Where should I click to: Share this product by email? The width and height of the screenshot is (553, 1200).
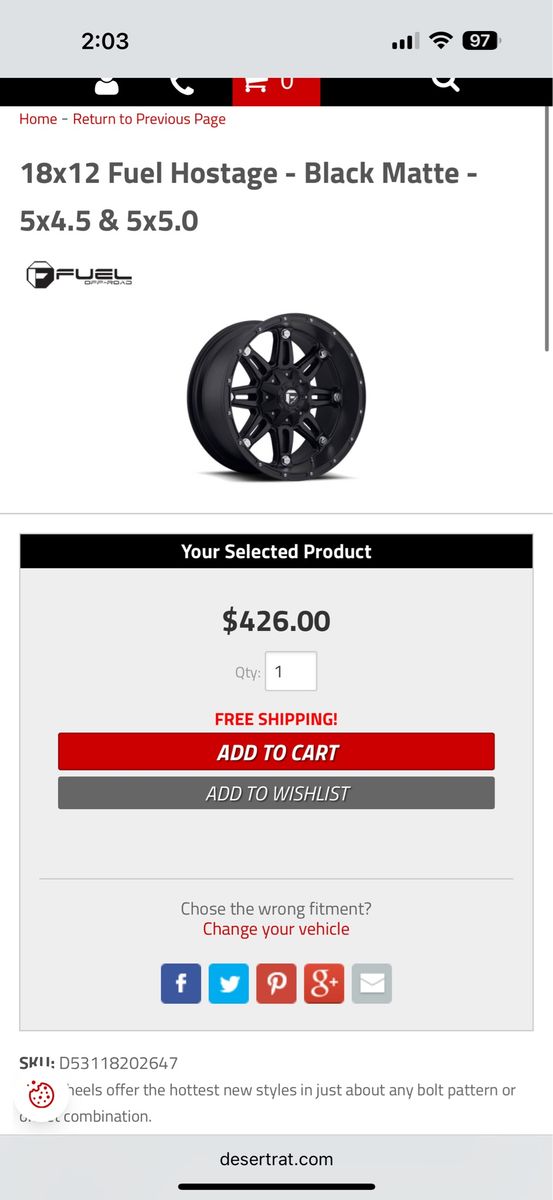click(372, 984)
